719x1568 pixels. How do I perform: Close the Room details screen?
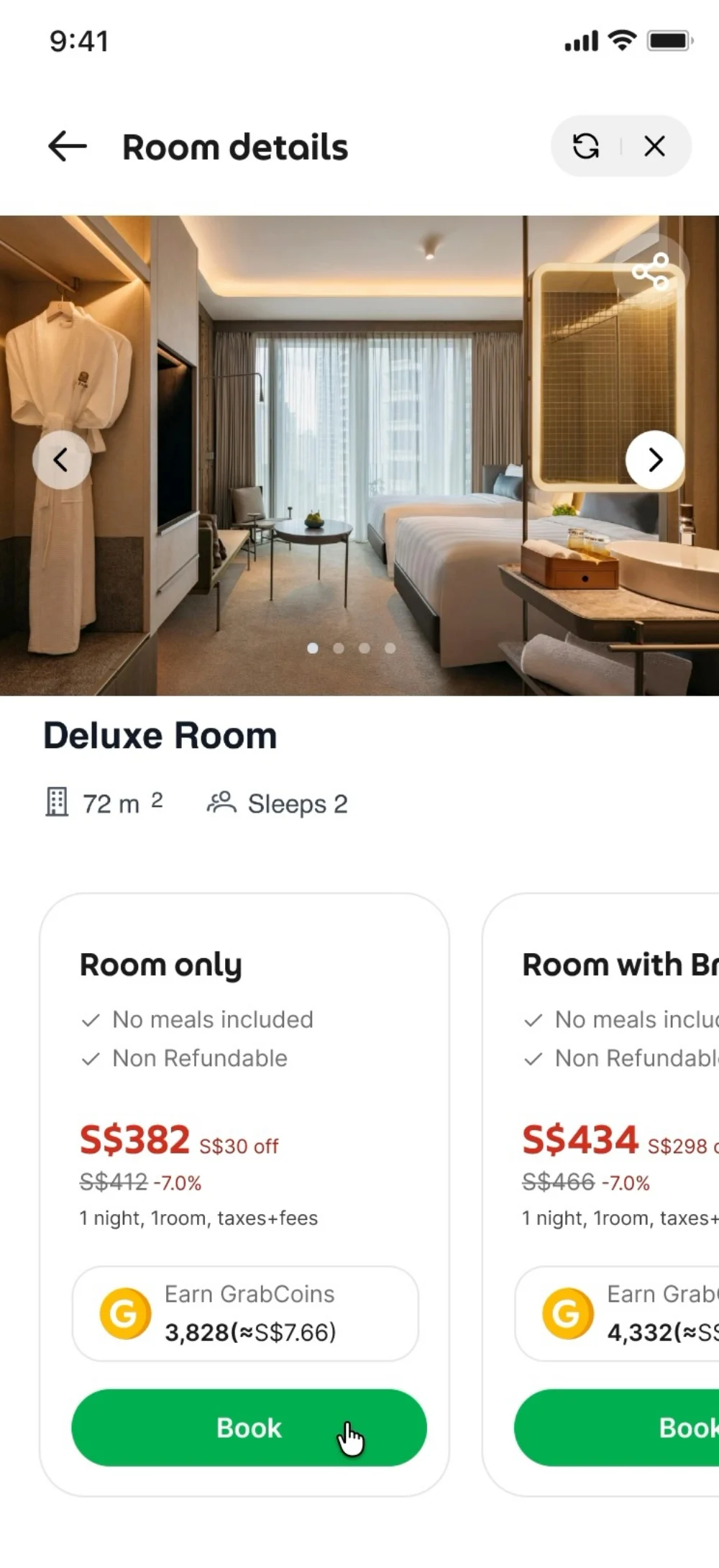654,147
